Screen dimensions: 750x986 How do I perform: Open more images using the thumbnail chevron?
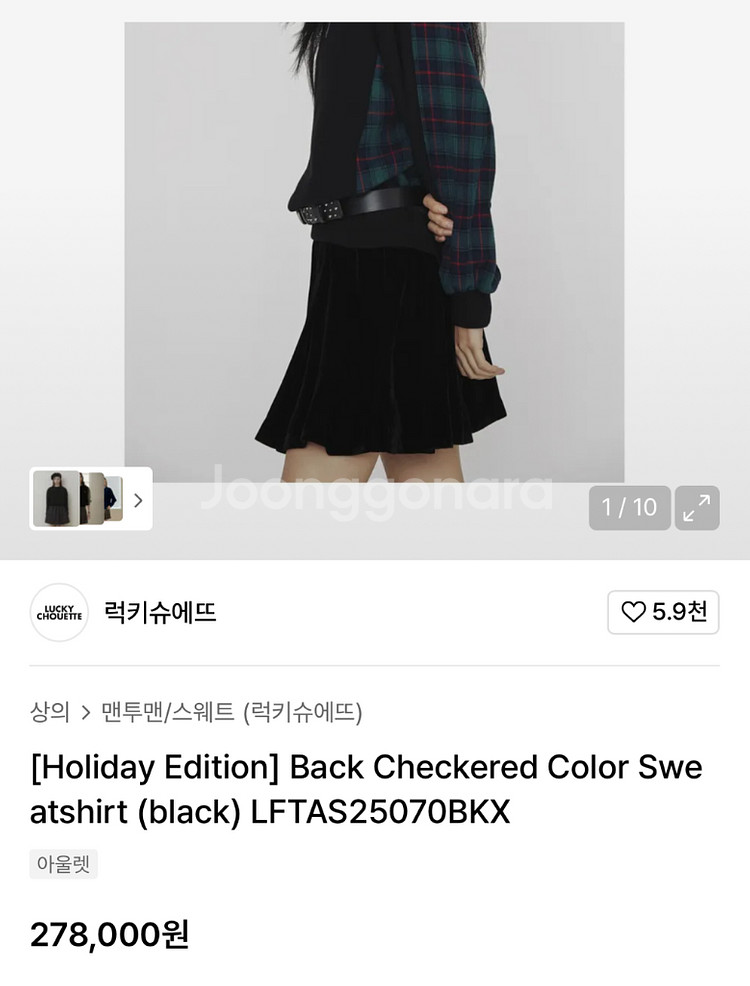pos(140,498)
